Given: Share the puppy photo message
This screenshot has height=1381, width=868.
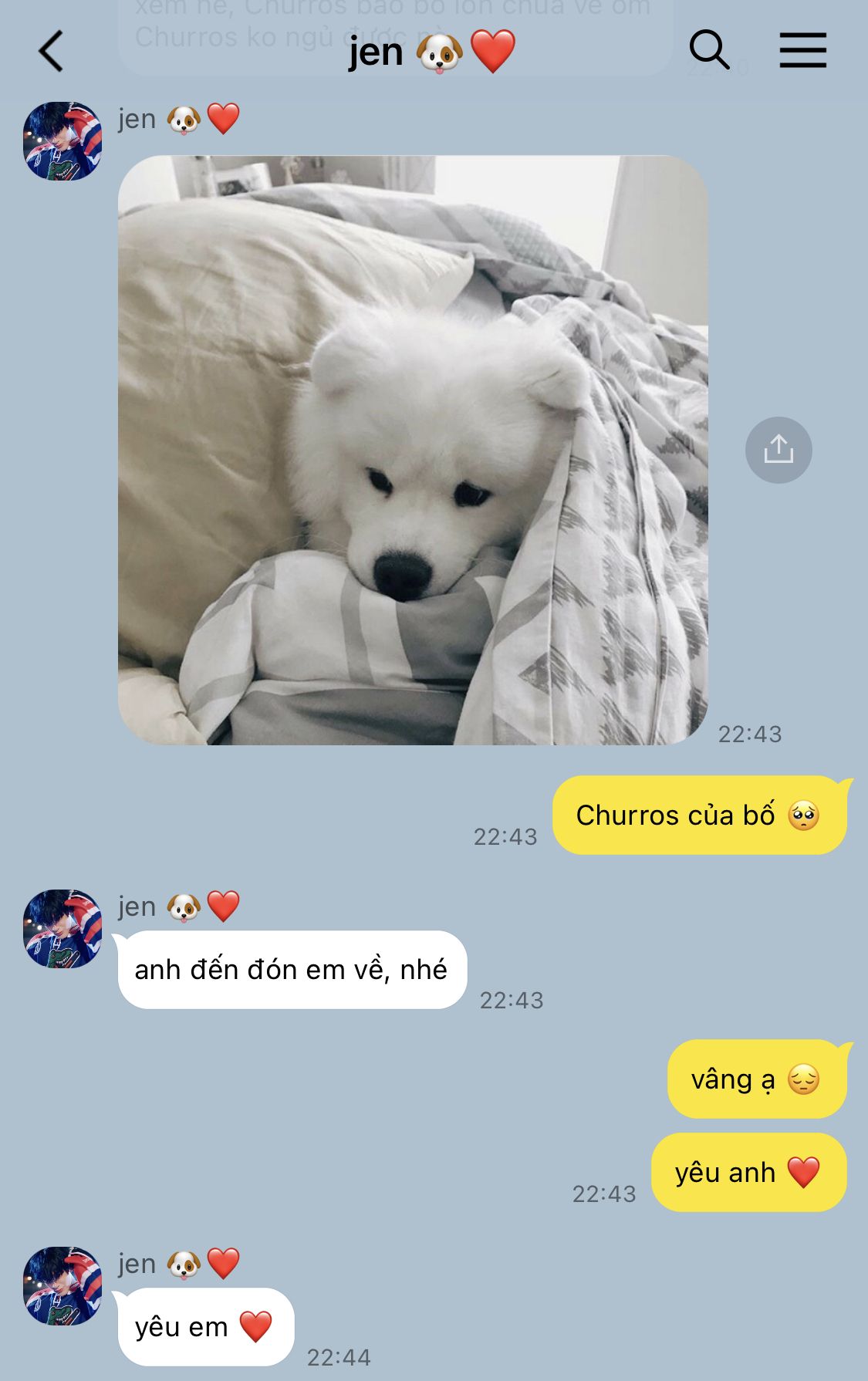Looking at the screenshot, I should coord(778,451).
